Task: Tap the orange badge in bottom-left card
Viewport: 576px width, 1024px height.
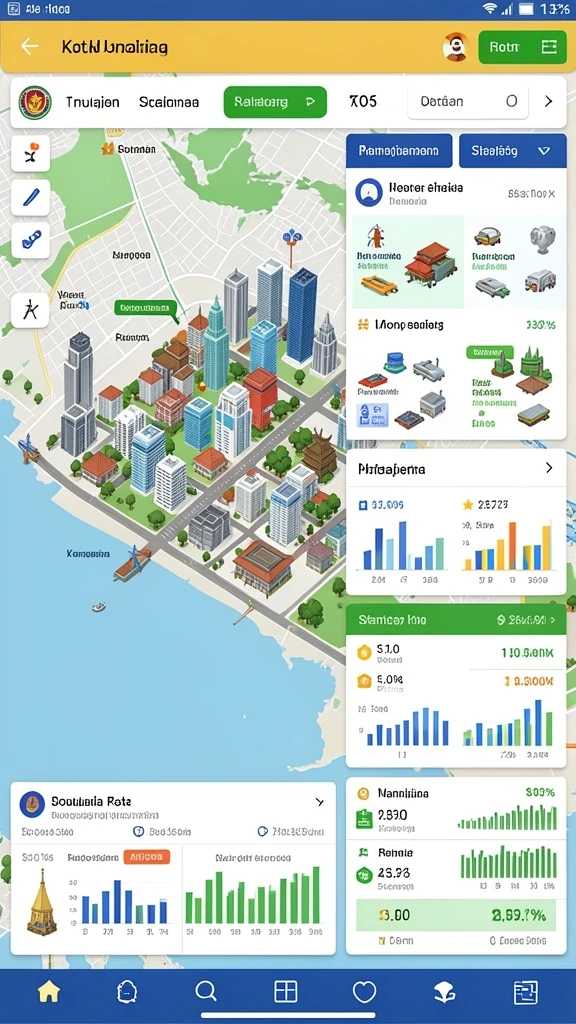Action: 146,857
